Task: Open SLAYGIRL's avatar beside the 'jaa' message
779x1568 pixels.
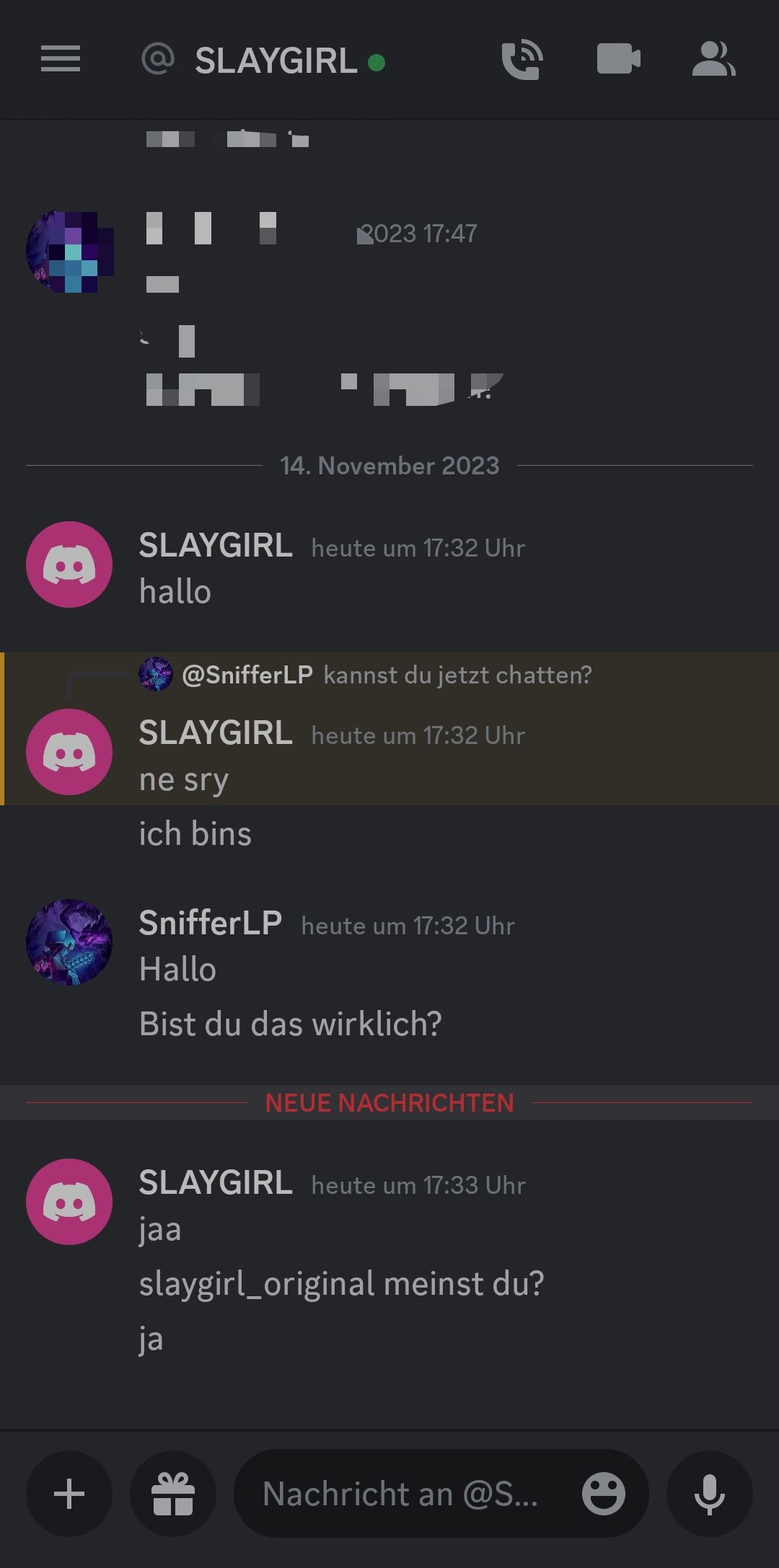Action: pyautogui.click(x=69, y=1202)
